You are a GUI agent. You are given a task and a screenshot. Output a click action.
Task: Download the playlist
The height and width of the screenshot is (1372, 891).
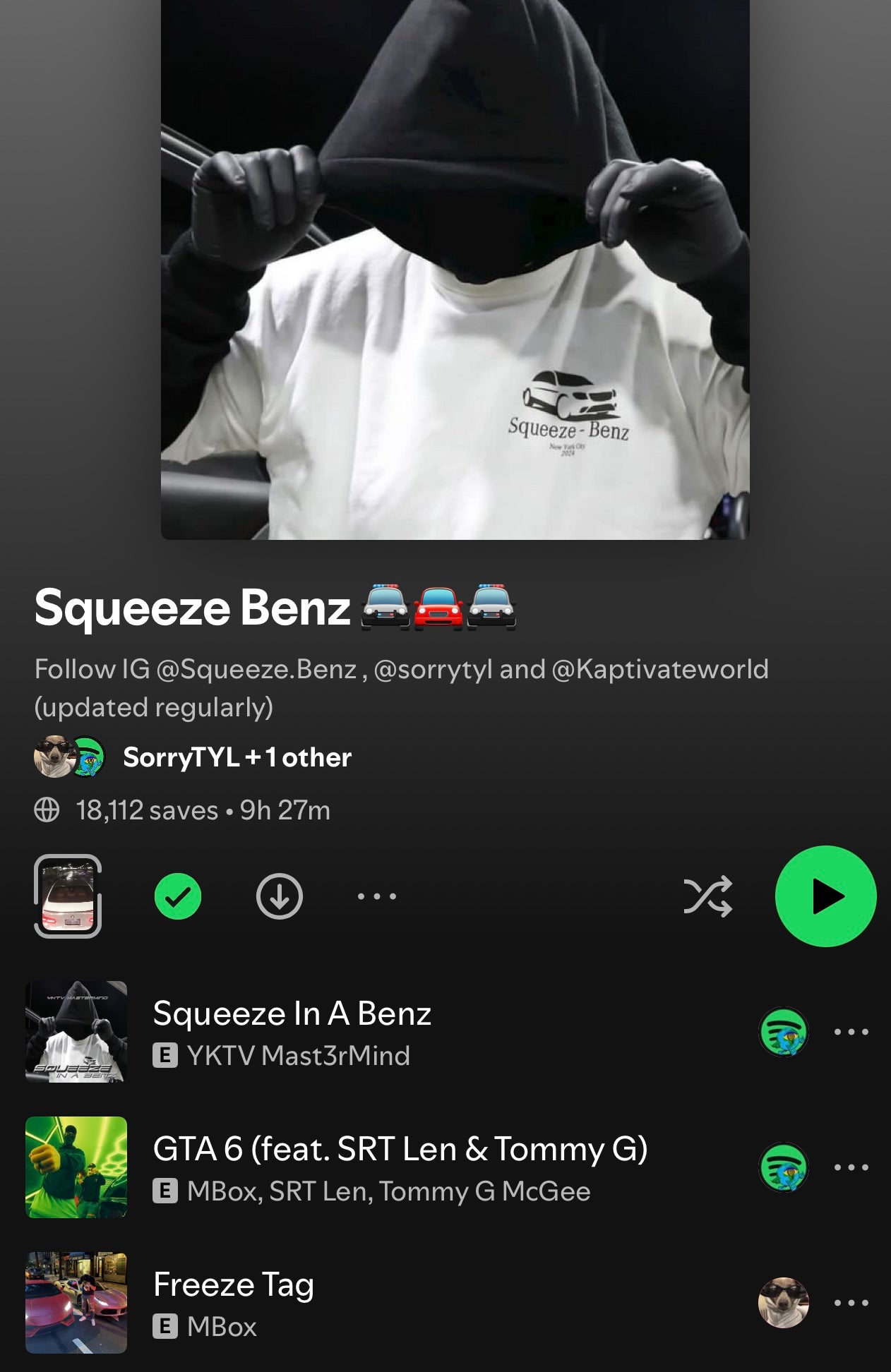pyautogui.click(x=280, y=896)
